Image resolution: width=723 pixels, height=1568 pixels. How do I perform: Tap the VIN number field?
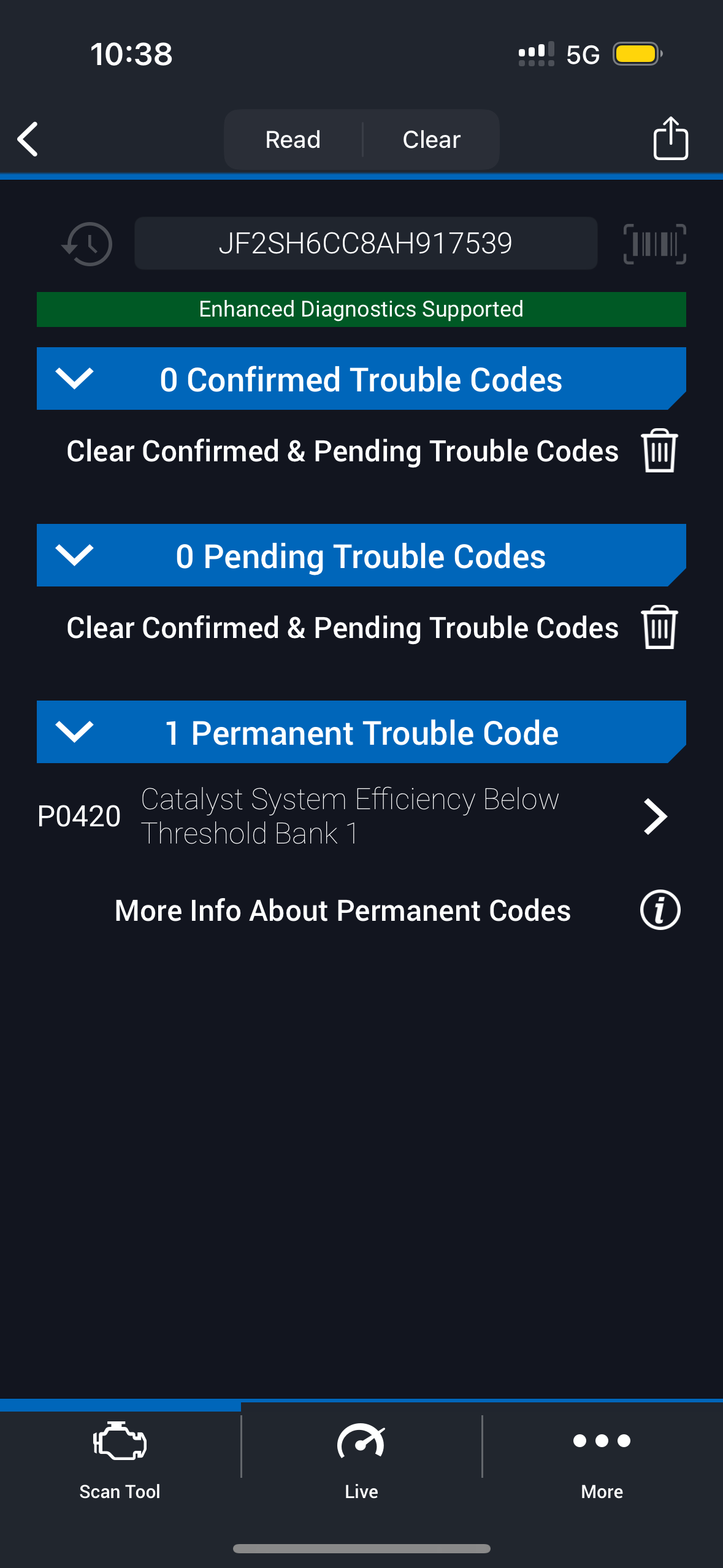[x=365, y=244]
